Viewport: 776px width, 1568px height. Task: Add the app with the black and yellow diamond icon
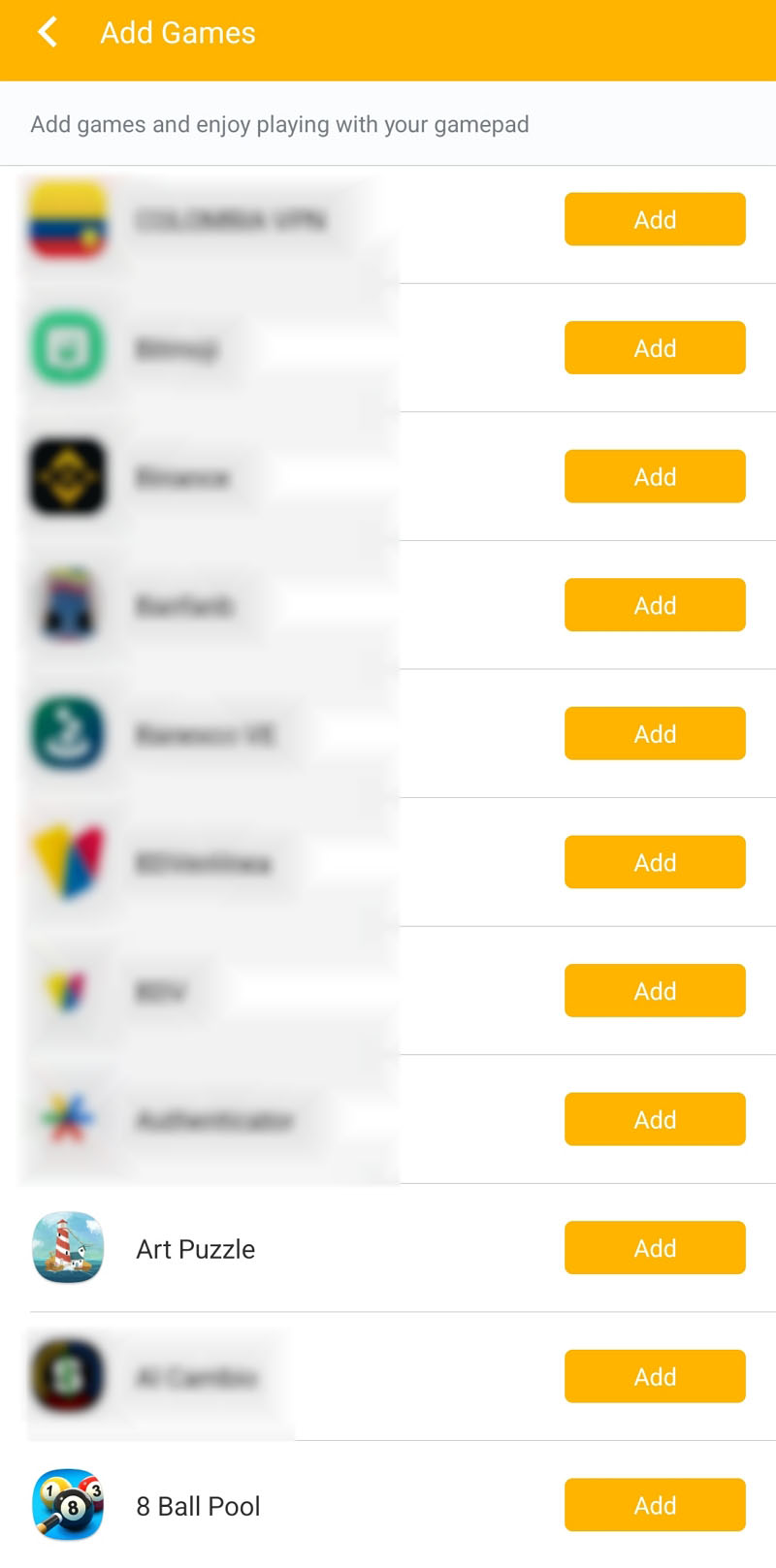click(655, 476)
